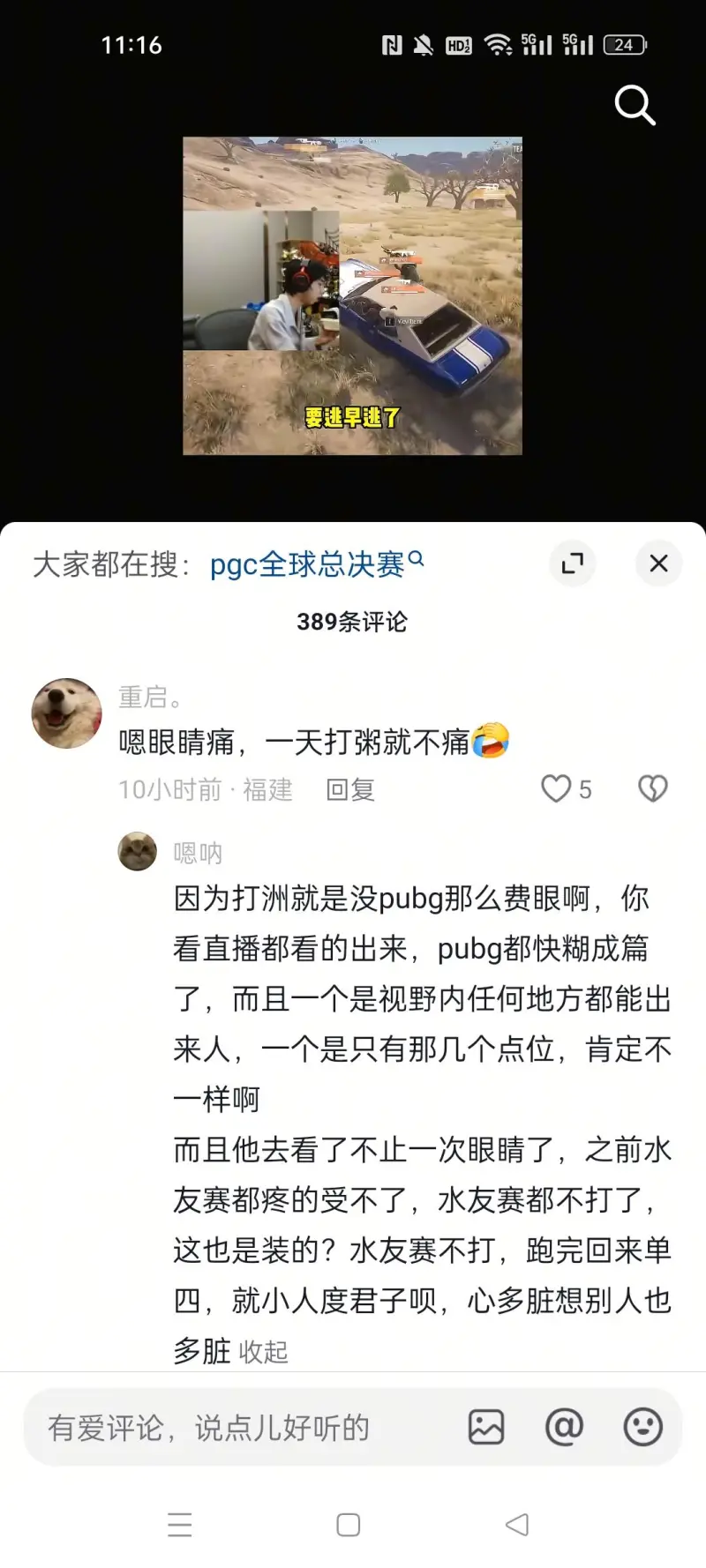706x1568 pixels.
Task: Mention someone with the @ icon
Action: [x=565, y=1427]
